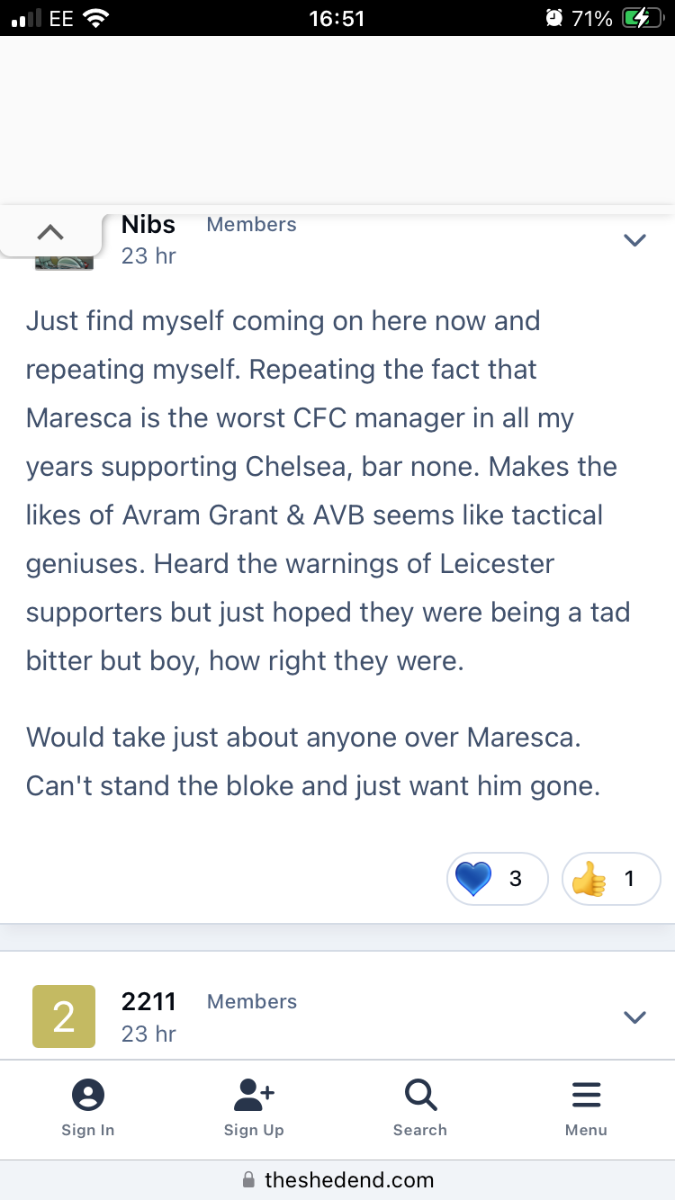Go to Sign In
Viewport: 675px width, 1200px height.
point(88,1108)
